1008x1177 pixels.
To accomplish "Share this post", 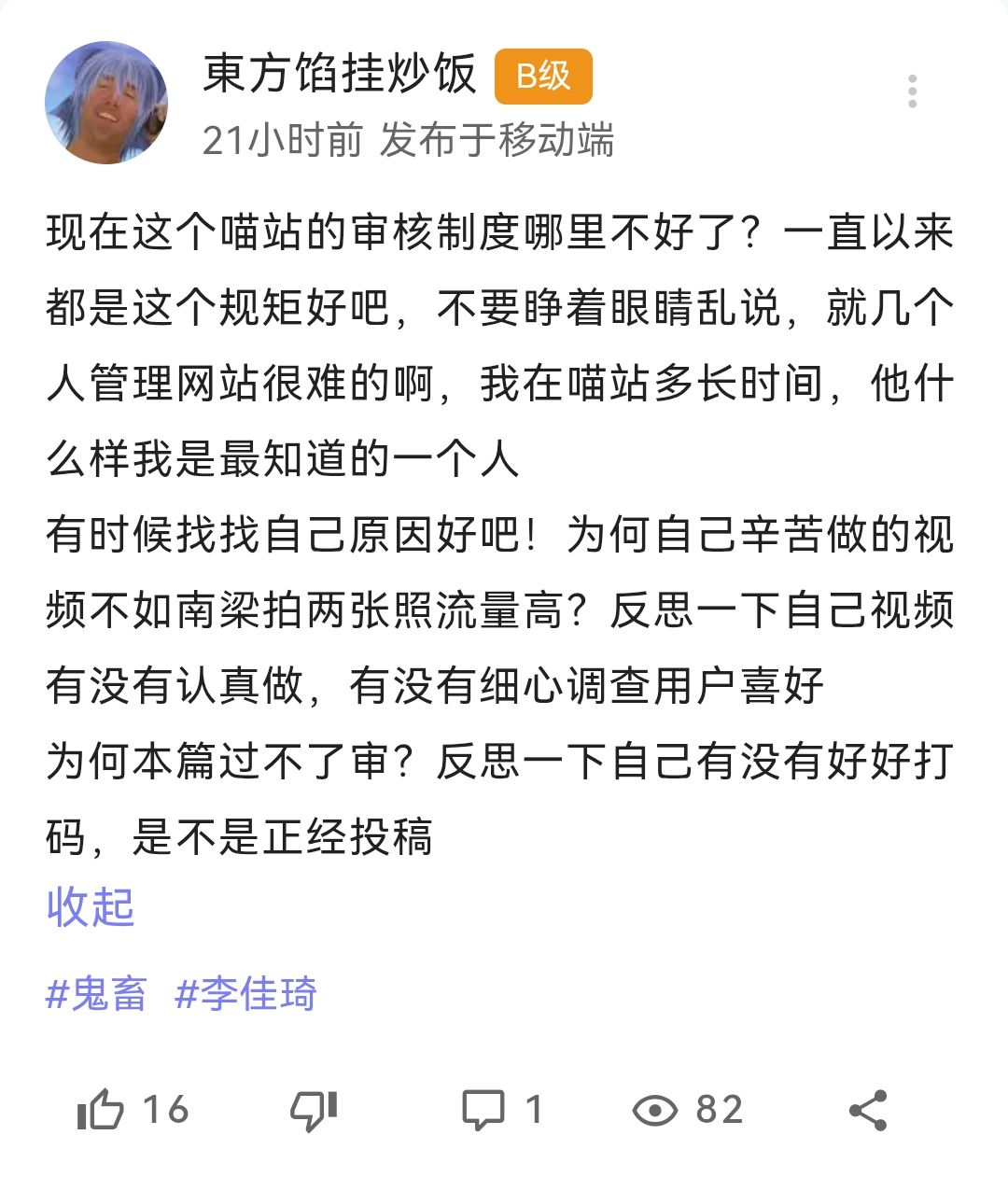I will pyautogui.click(x=868, y=1110).
